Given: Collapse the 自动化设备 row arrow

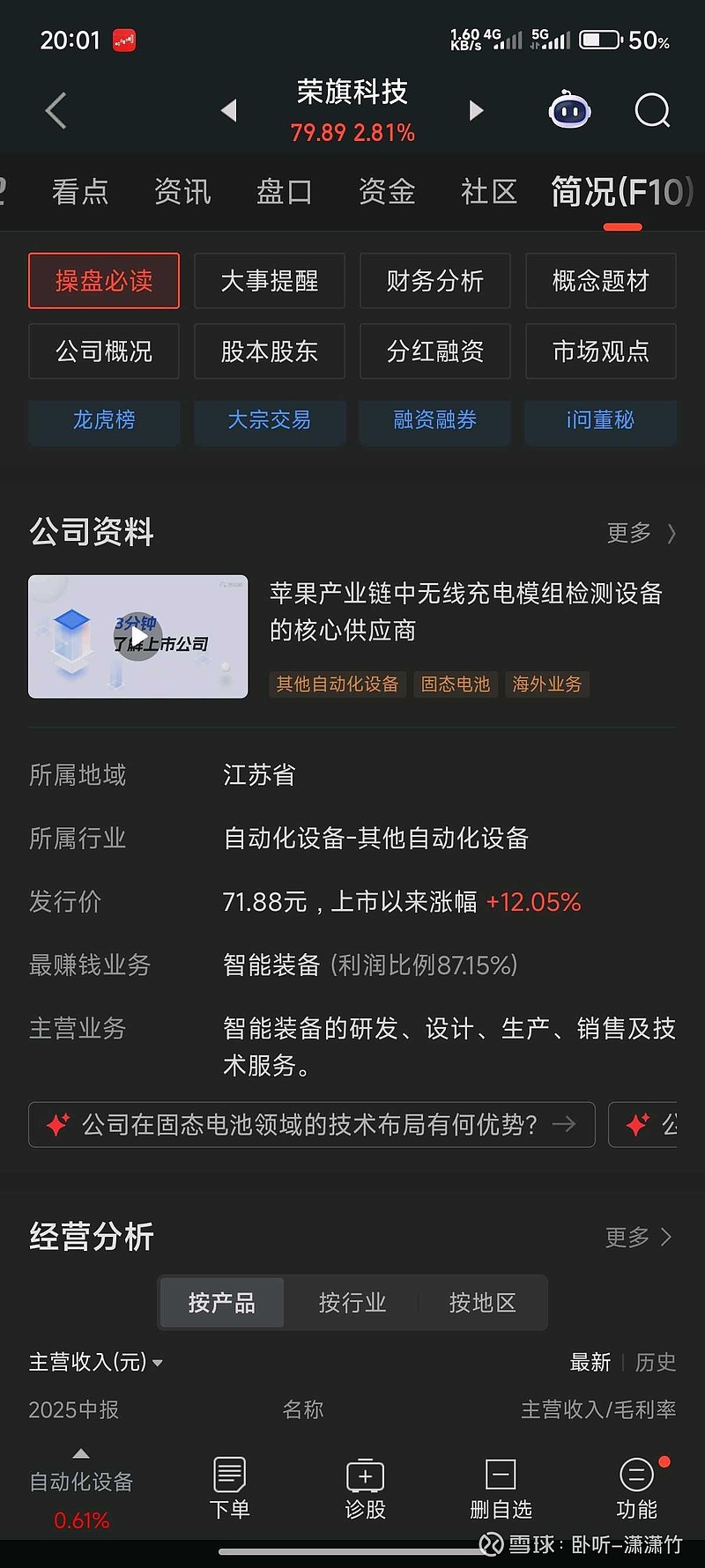Looking at the screenshot, I should coord(80,1453).
